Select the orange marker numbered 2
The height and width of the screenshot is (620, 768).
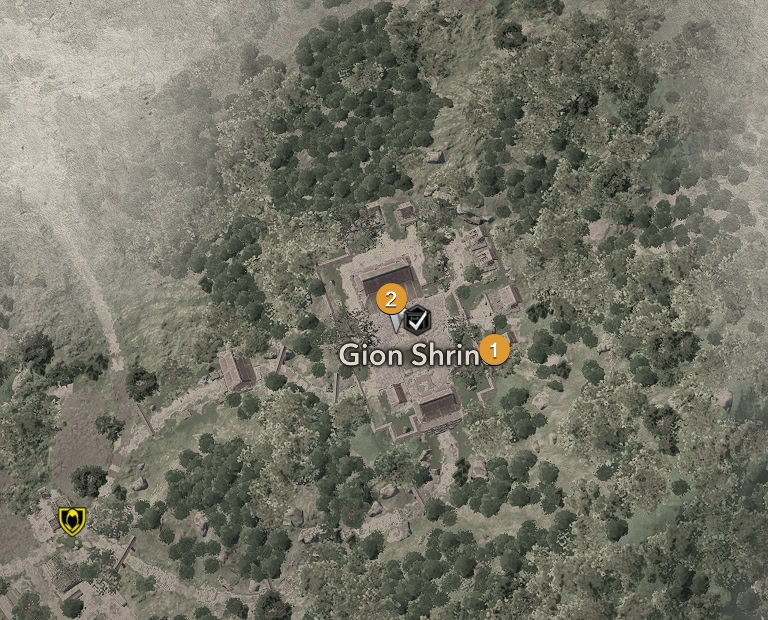390,298
